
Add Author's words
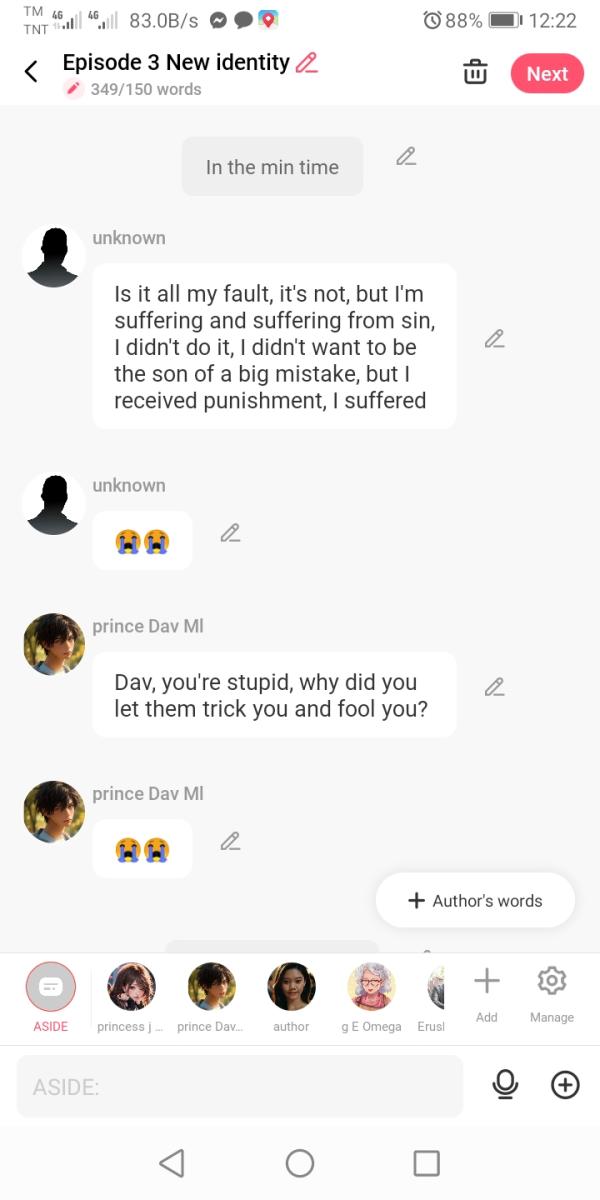coord(475,900)
